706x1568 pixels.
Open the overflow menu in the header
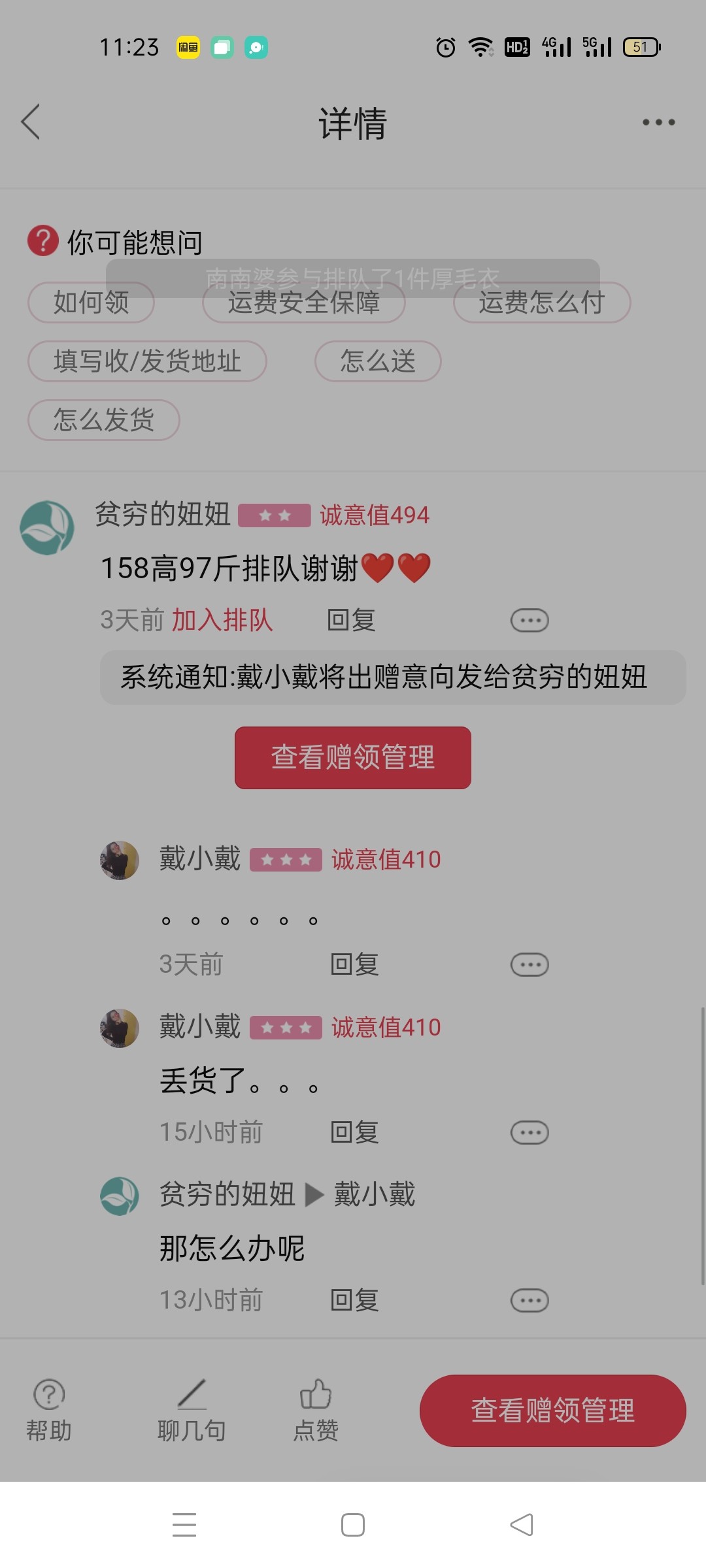(658, 122)
